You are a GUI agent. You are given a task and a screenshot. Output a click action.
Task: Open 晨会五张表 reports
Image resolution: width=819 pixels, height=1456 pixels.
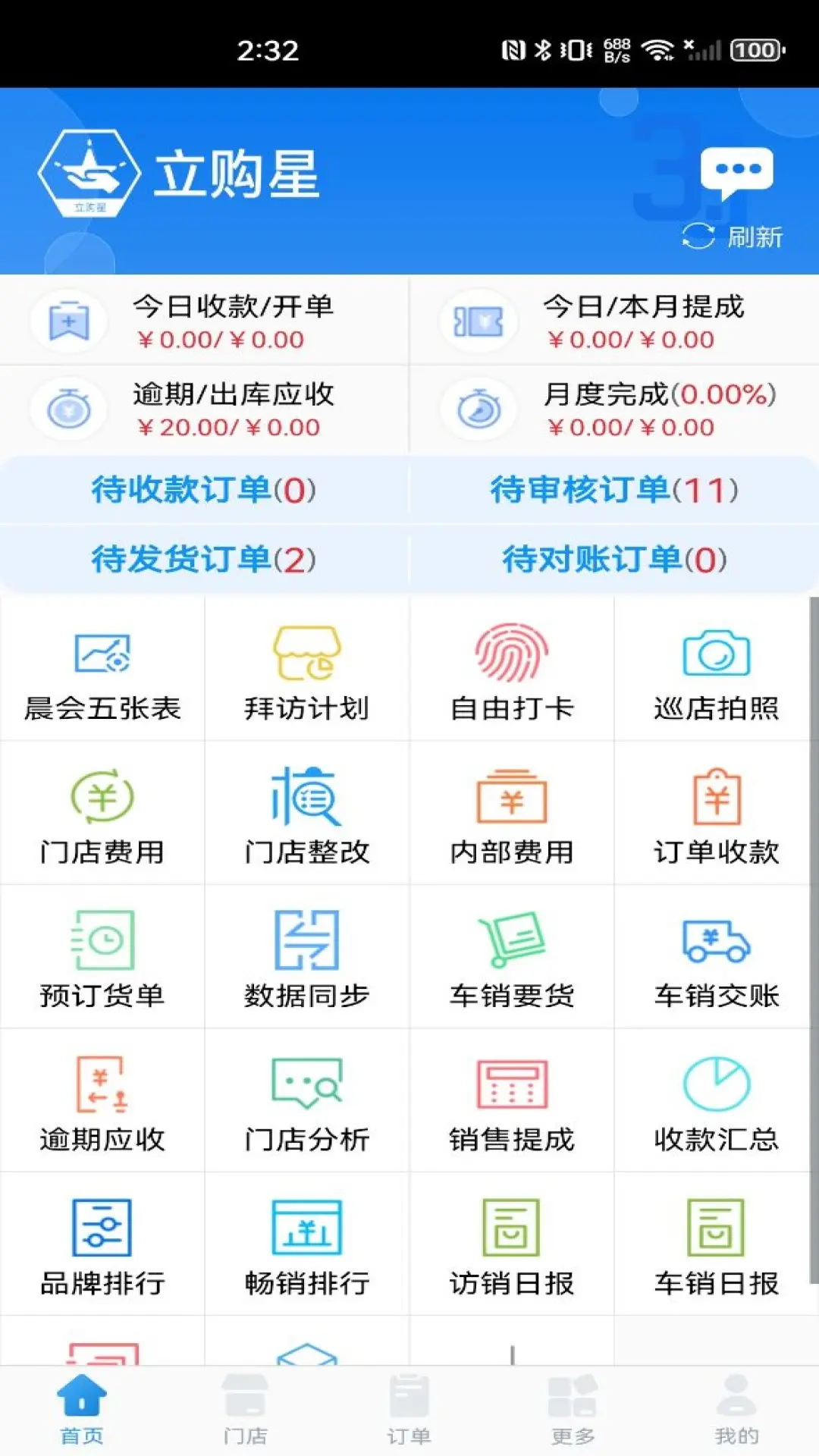click(x=102, y=671)
